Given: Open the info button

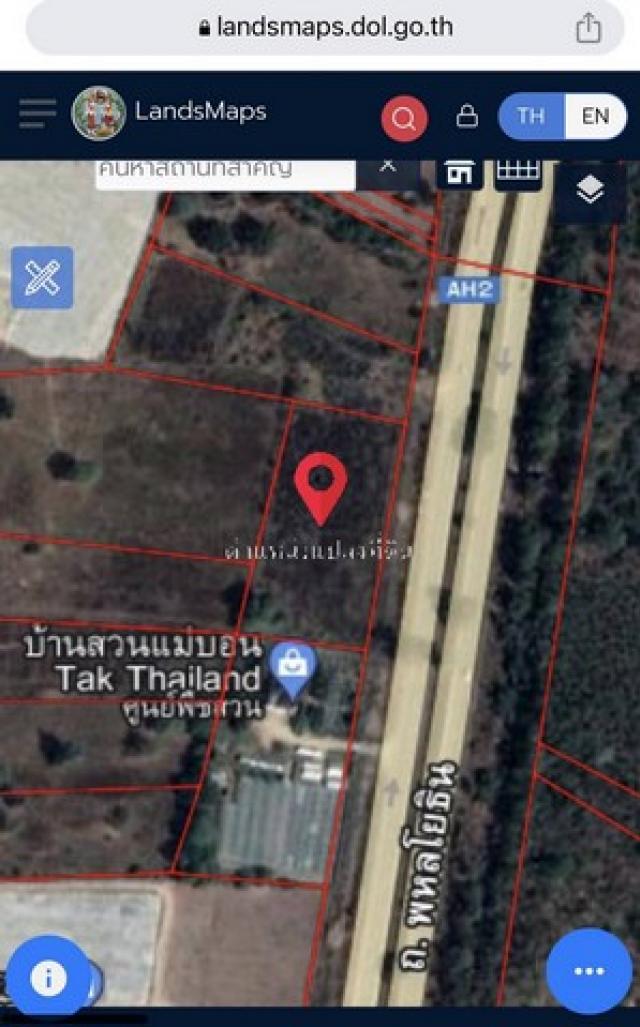Looking at the screenshot, I should pos(48,979).
